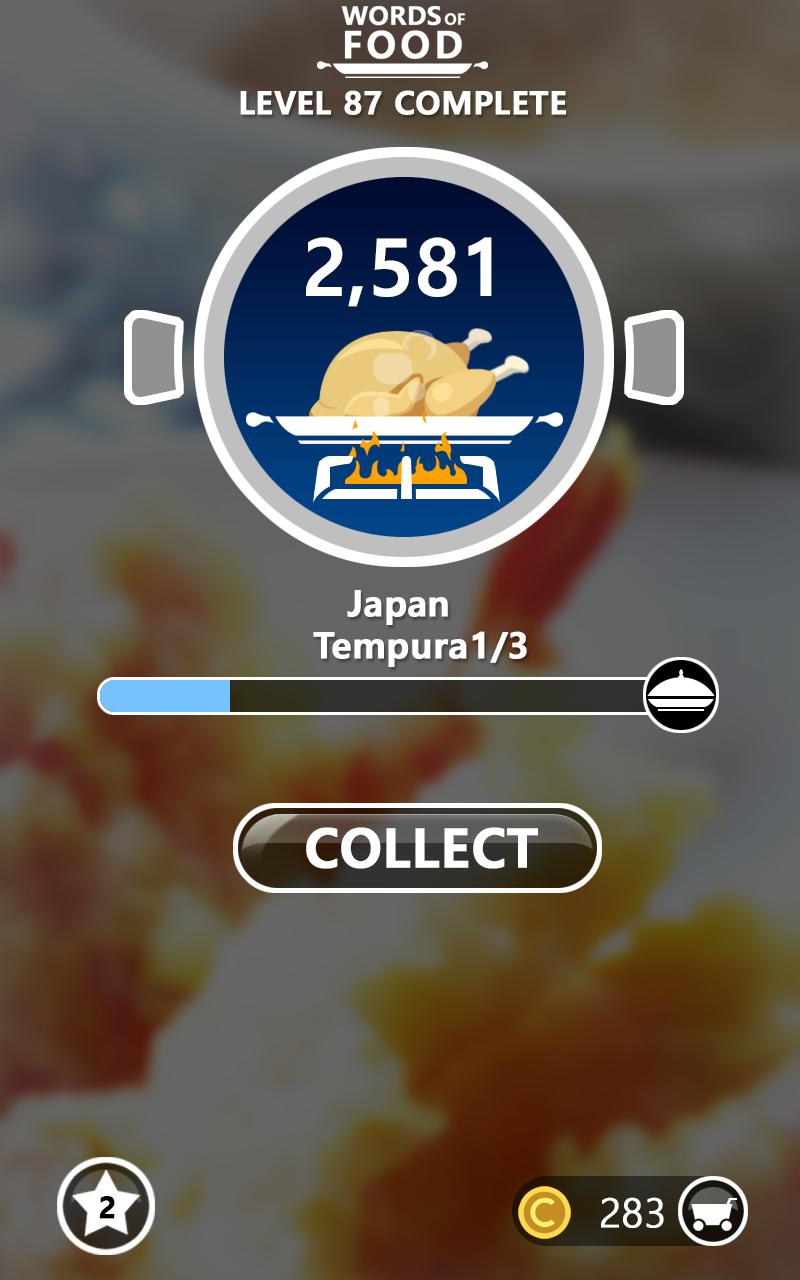Collect the level 87 reward
This screenshot has width=800, height=1280.
tap(417, 848)
